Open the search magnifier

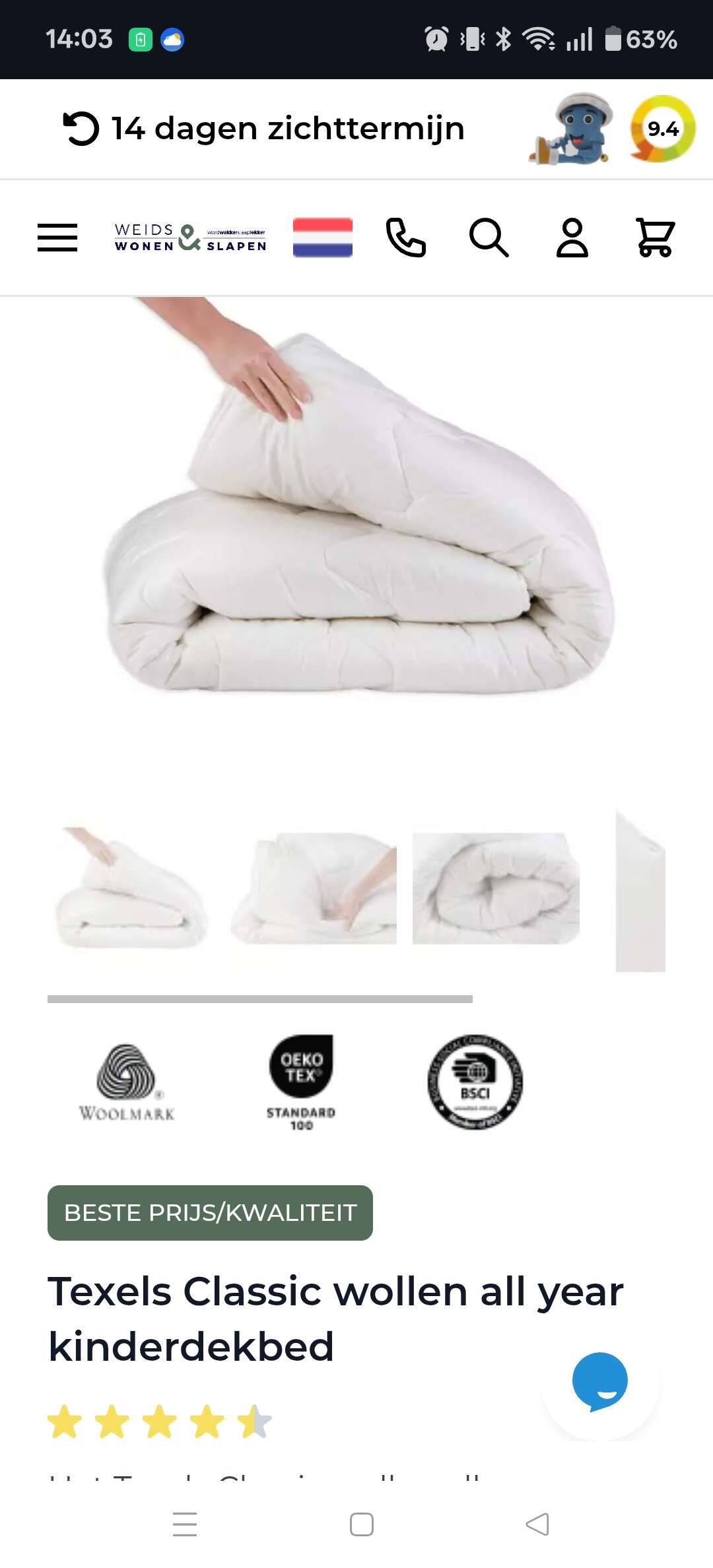click(x=489, y=238)
